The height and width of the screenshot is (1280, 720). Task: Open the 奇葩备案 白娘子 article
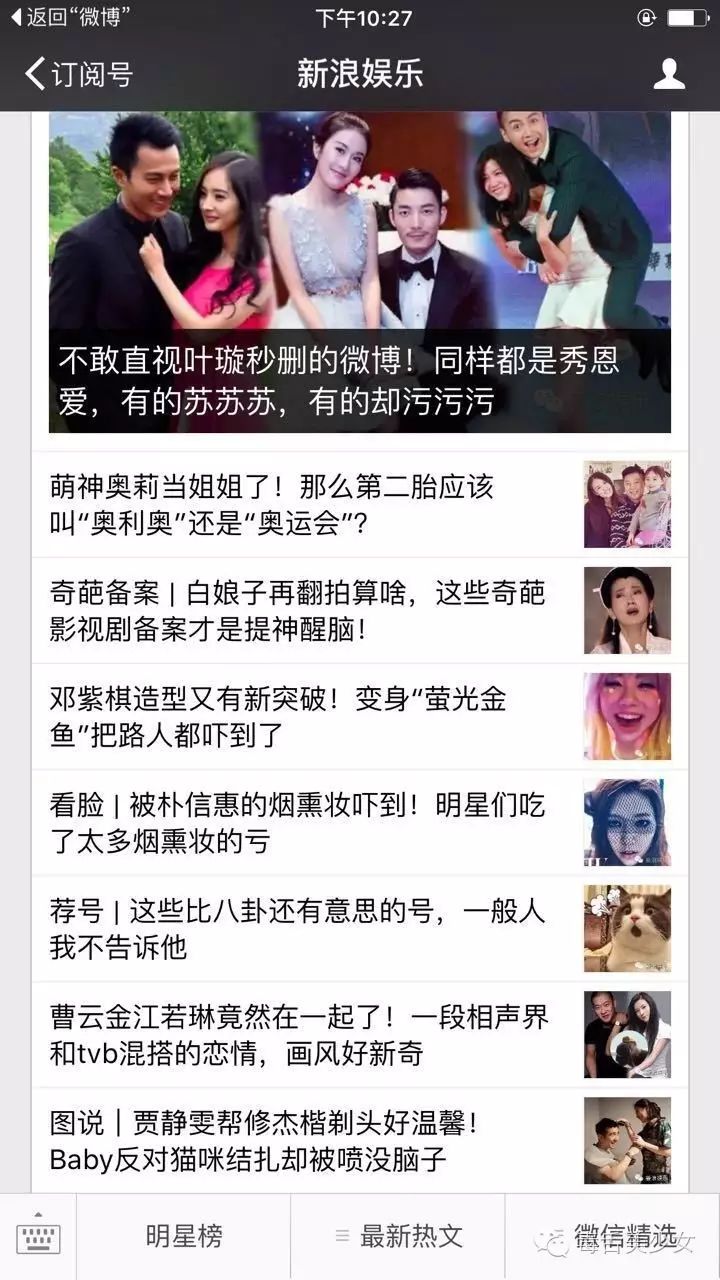coord(360,610)
